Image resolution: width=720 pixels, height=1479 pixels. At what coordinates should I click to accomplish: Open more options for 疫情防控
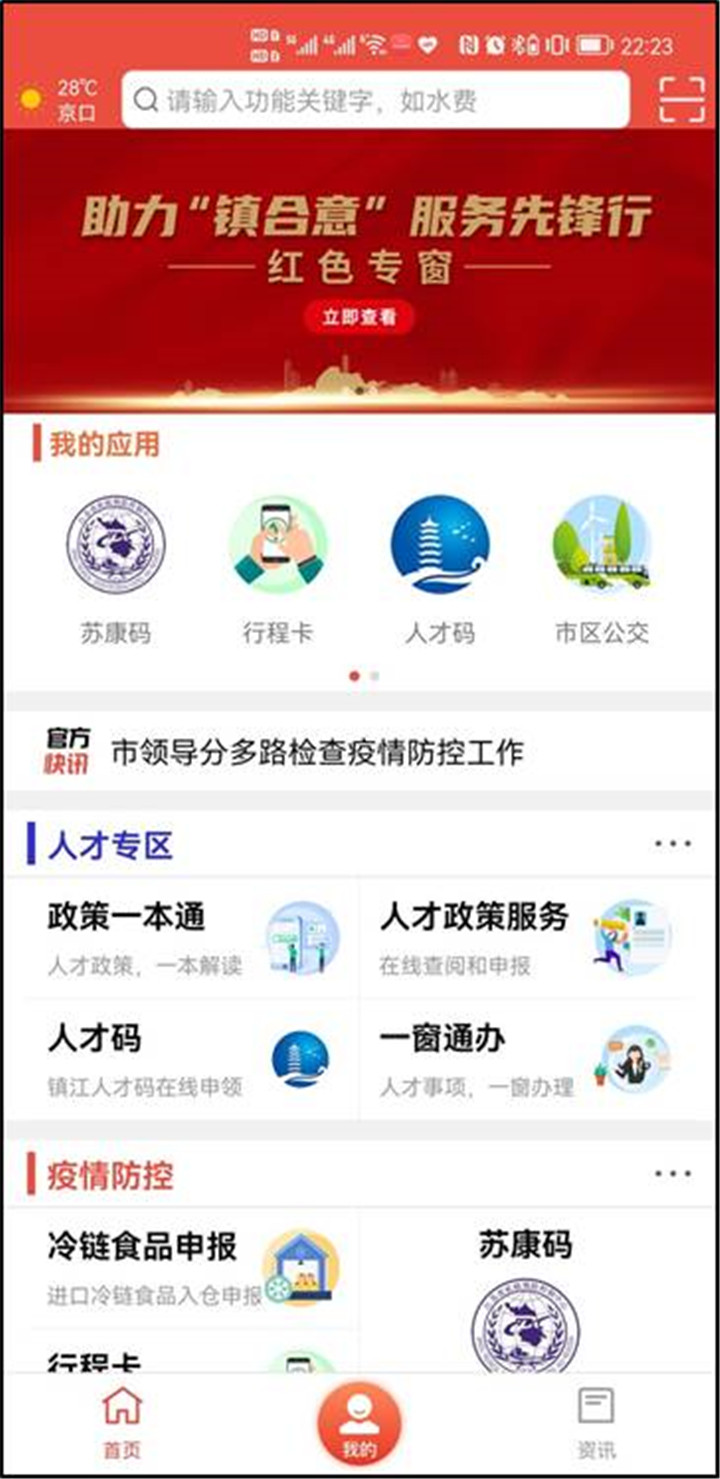tap(672, 1174)
